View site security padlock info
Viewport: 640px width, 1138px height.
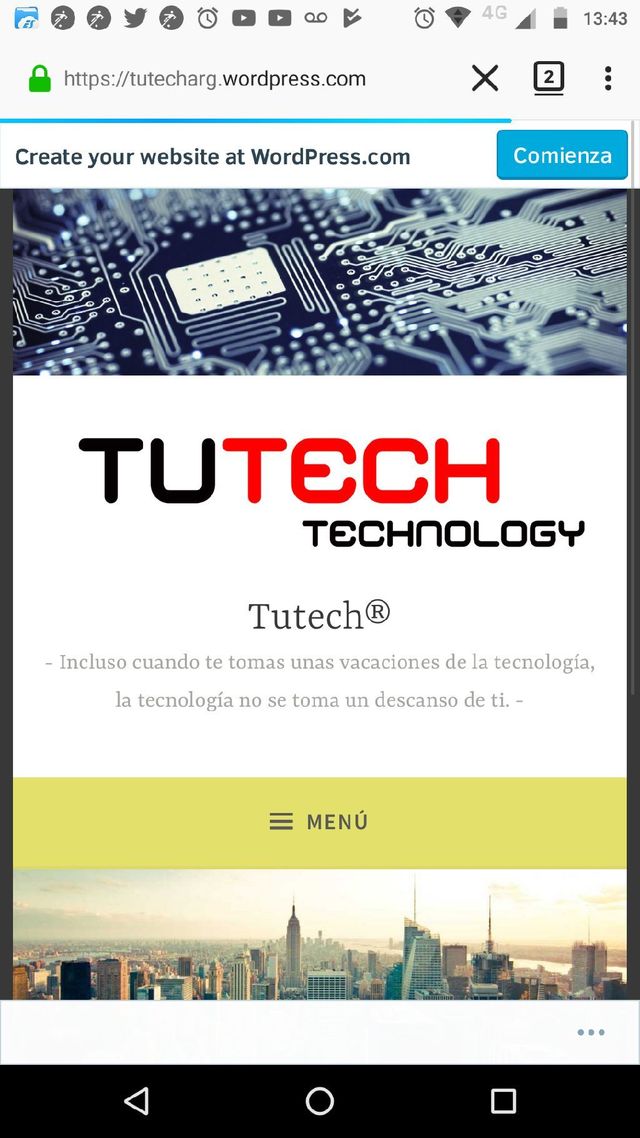(x=40, y=79)
